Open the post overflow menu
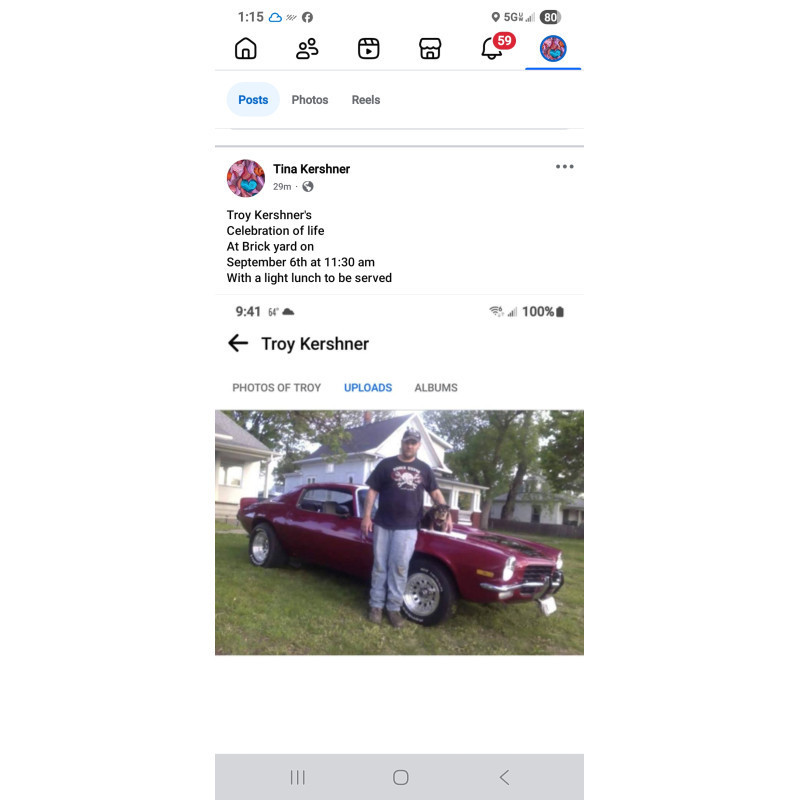The height and width of the screenshot is (800, 800). point(565,167)
